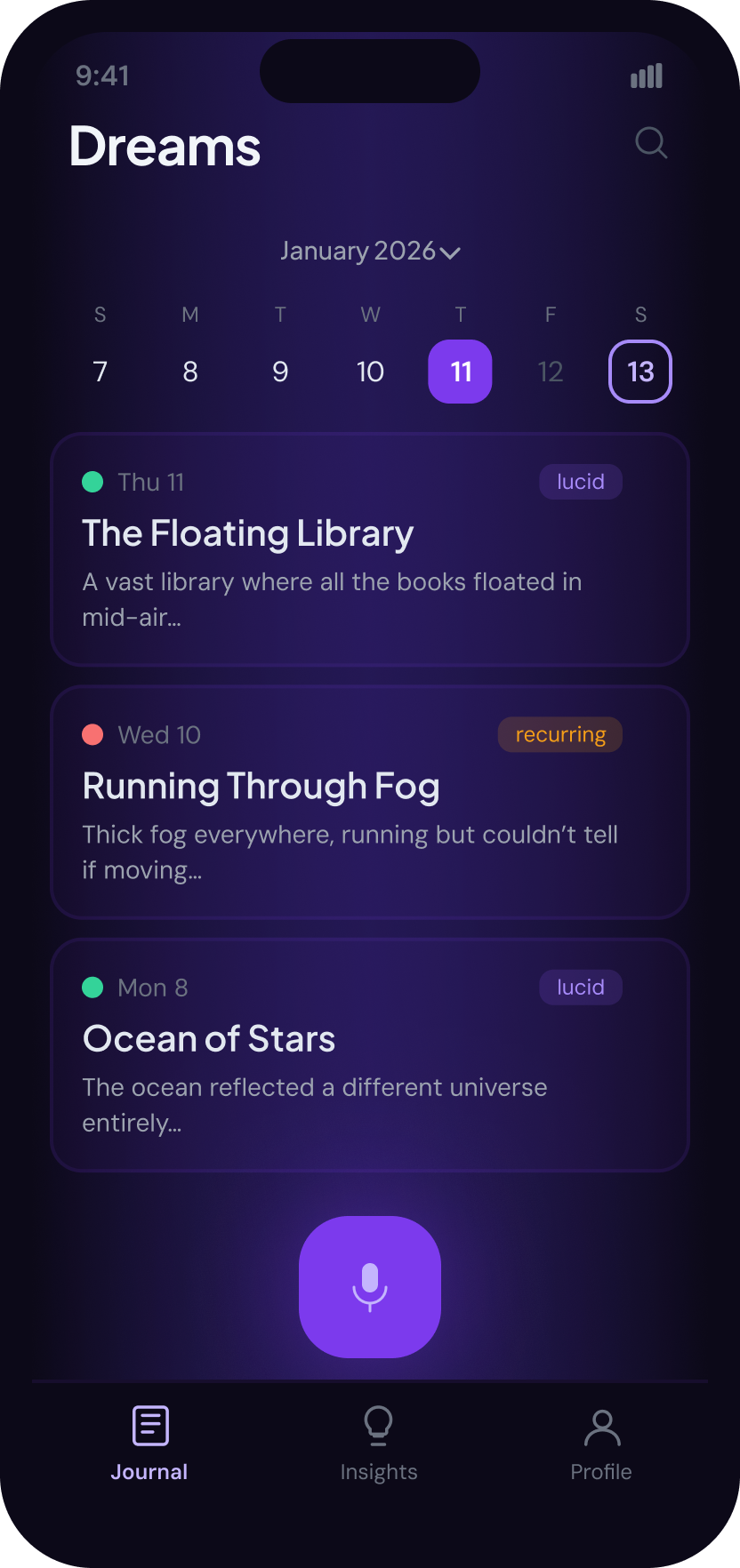
Task: Open The Floating Library dream entry
Action: click(x=370, y=548)
